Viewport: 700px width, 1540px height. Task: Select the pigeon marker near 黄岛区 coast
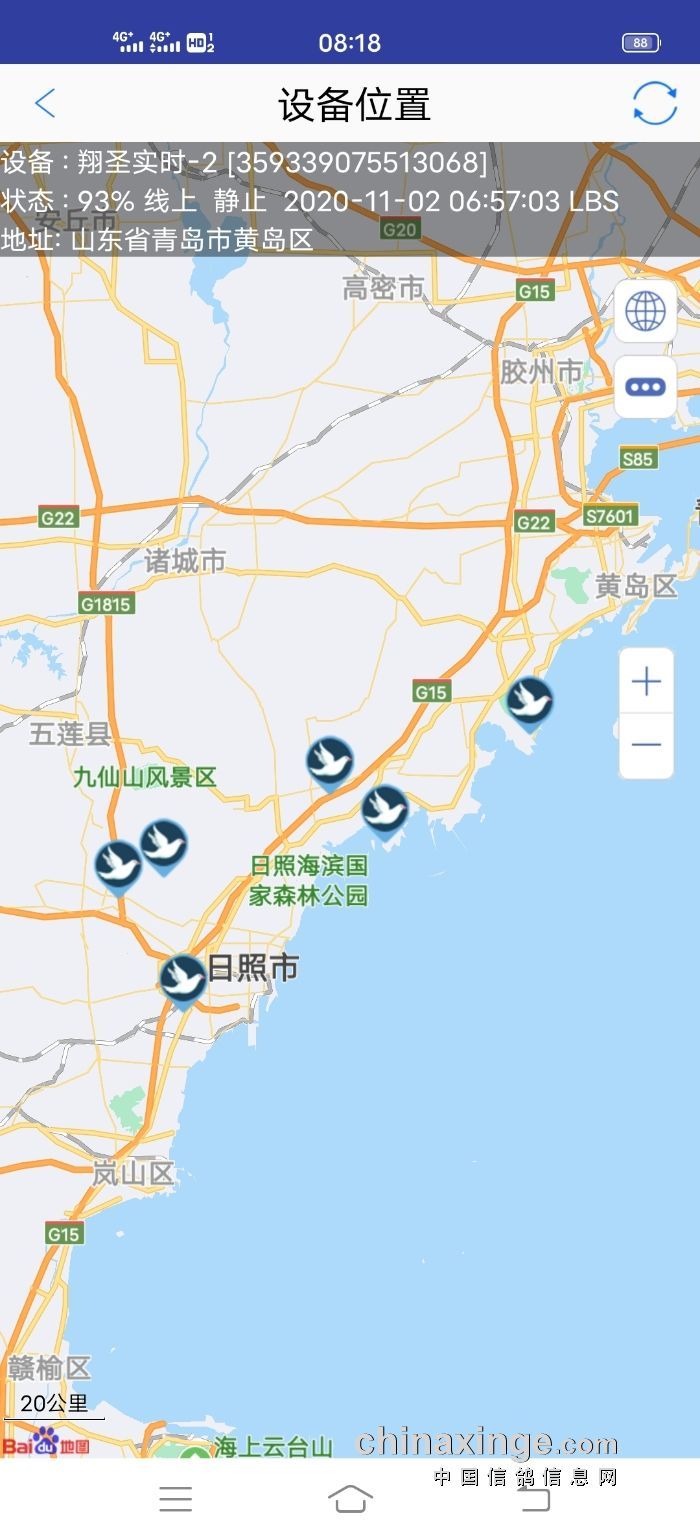click(x=529, y=701)
